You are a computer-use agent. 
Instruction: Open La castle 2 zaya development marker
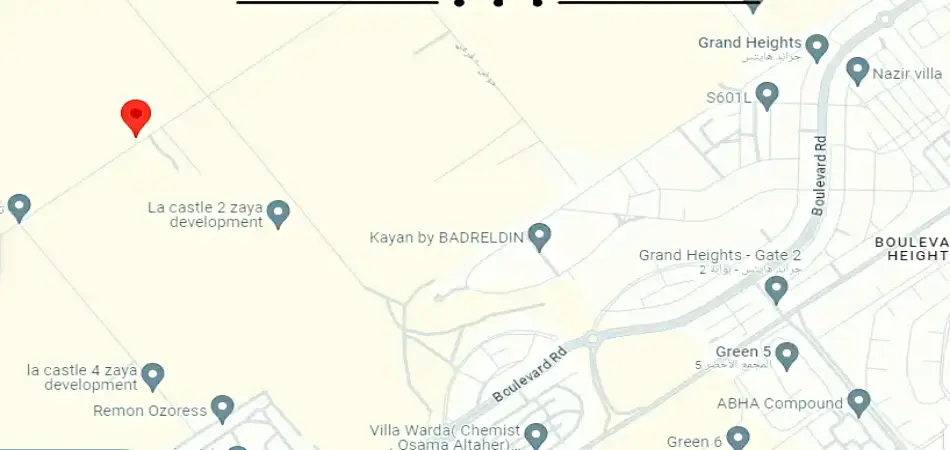click(278, 213)
